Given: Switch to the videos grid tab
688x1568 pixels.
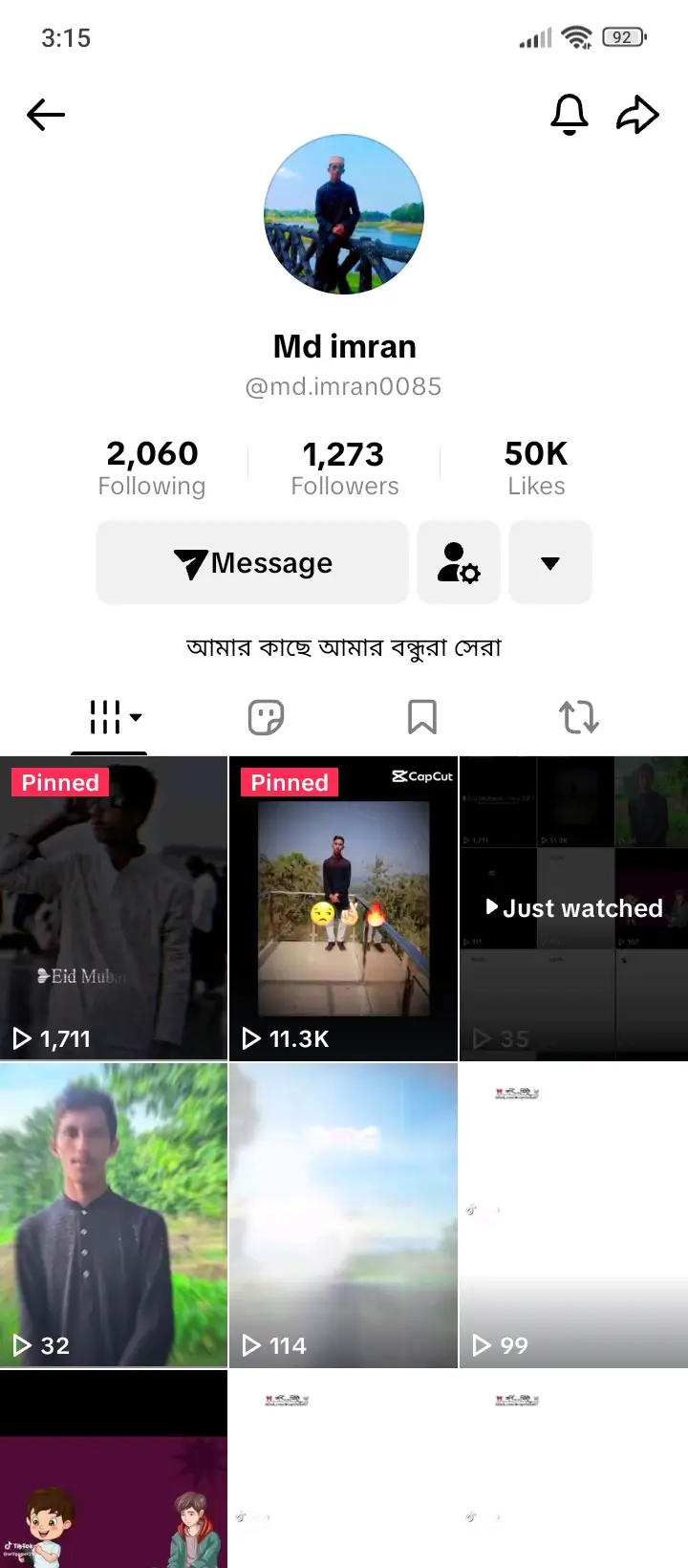Looking at the screenshot, I should point(115,717).
